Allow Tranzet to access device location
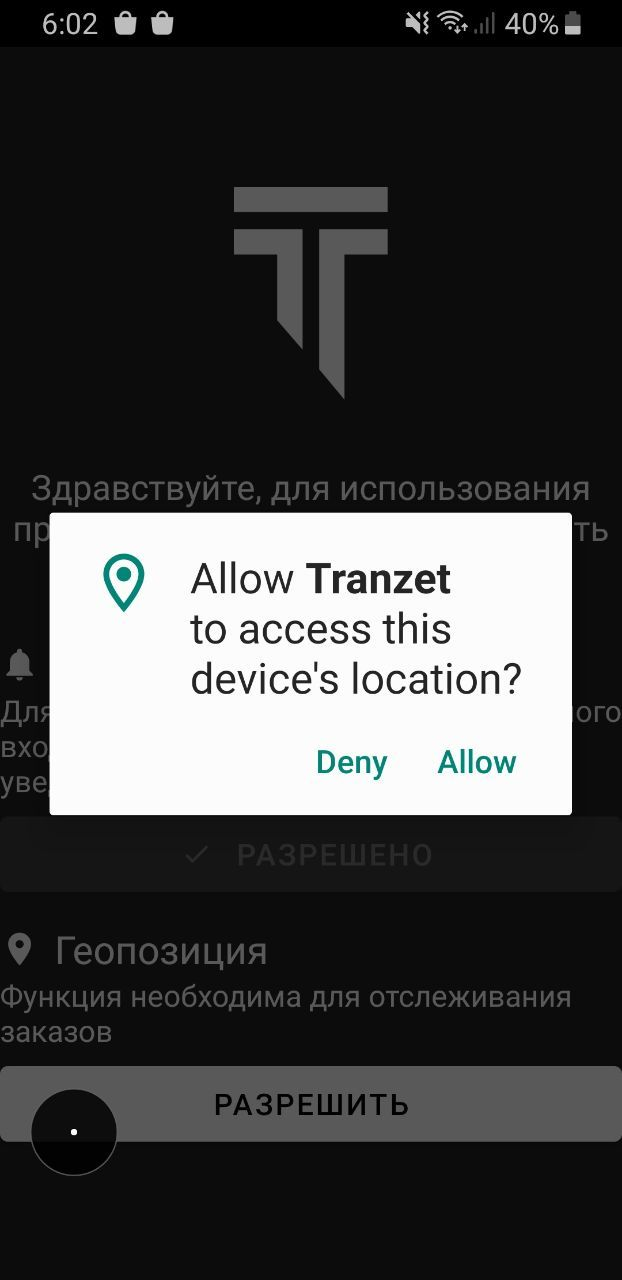The image size is (622, 1280). (x=477, y=763)
